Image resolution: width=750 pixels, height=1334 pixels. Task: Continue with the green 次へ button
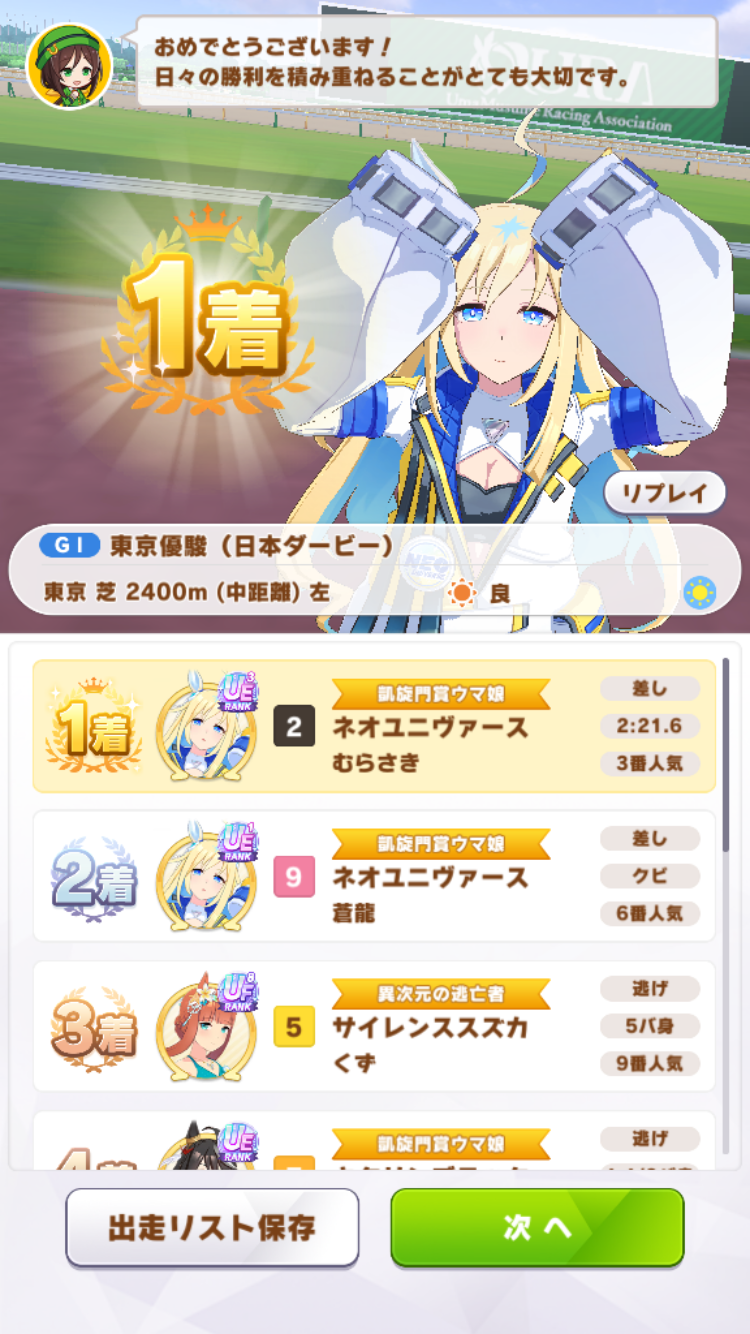pos(537,1227)
